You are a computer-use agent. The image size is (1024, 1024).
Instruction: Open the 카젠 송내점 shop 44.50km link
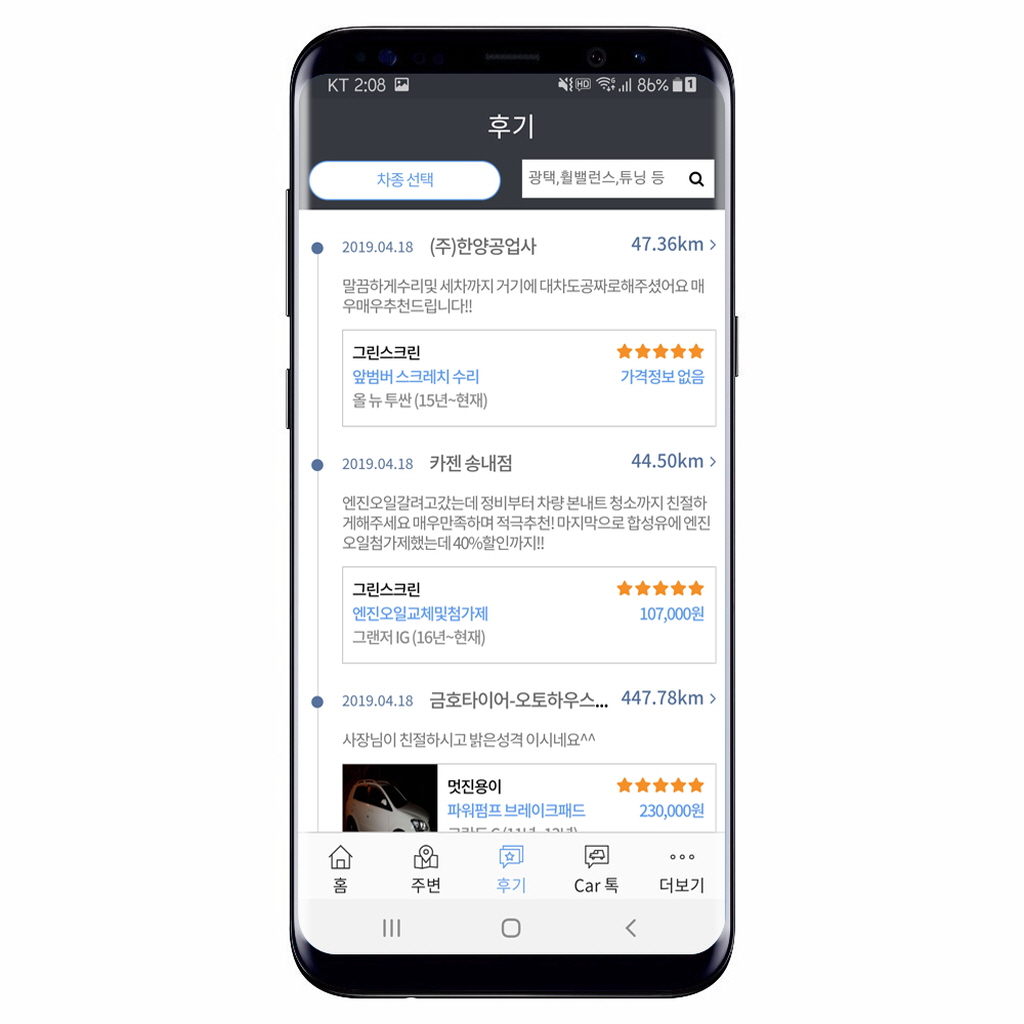click(672, 462)
